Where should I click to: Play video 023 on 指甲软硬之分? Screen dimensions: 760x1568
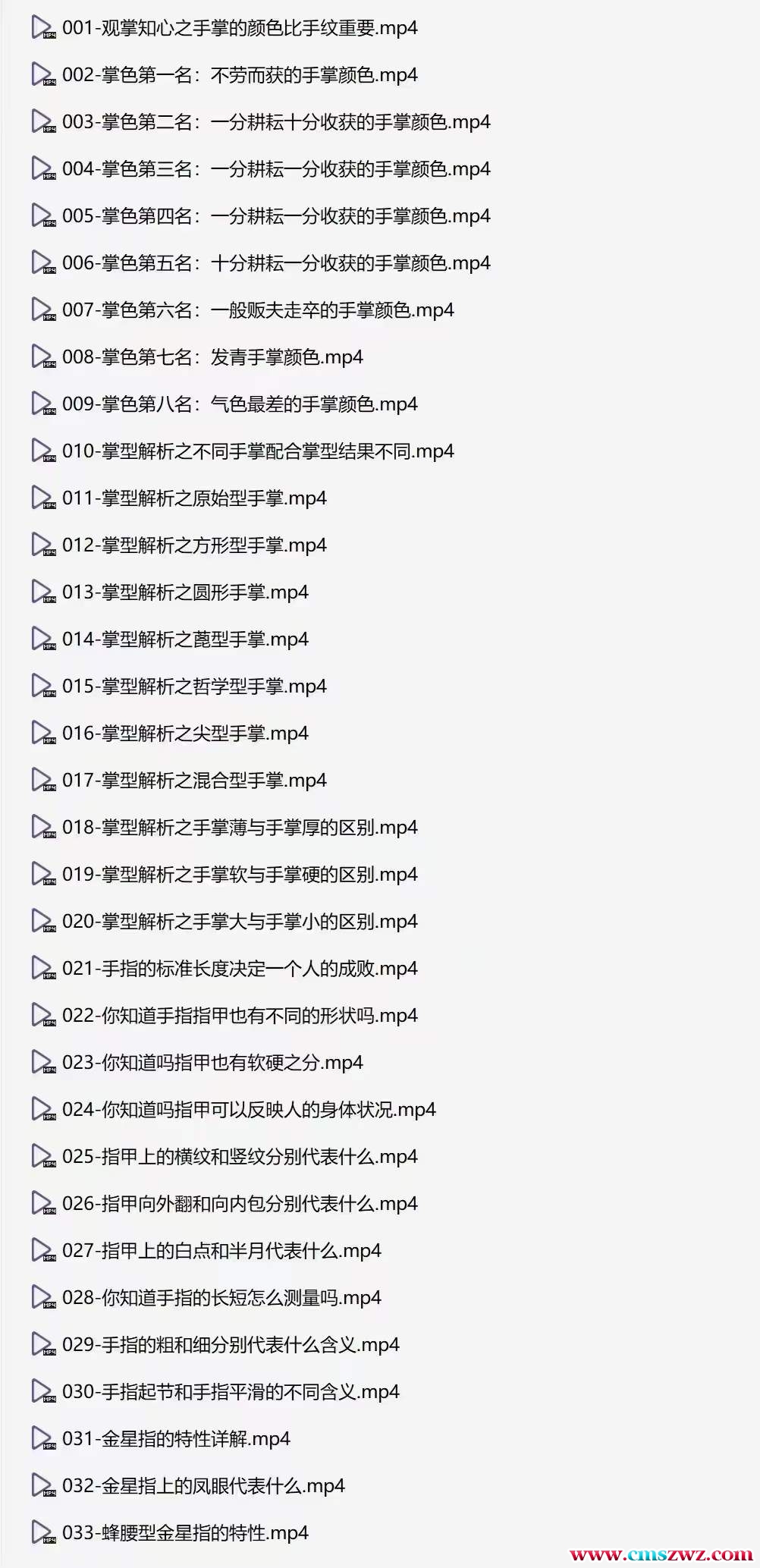pos(212,1063)
